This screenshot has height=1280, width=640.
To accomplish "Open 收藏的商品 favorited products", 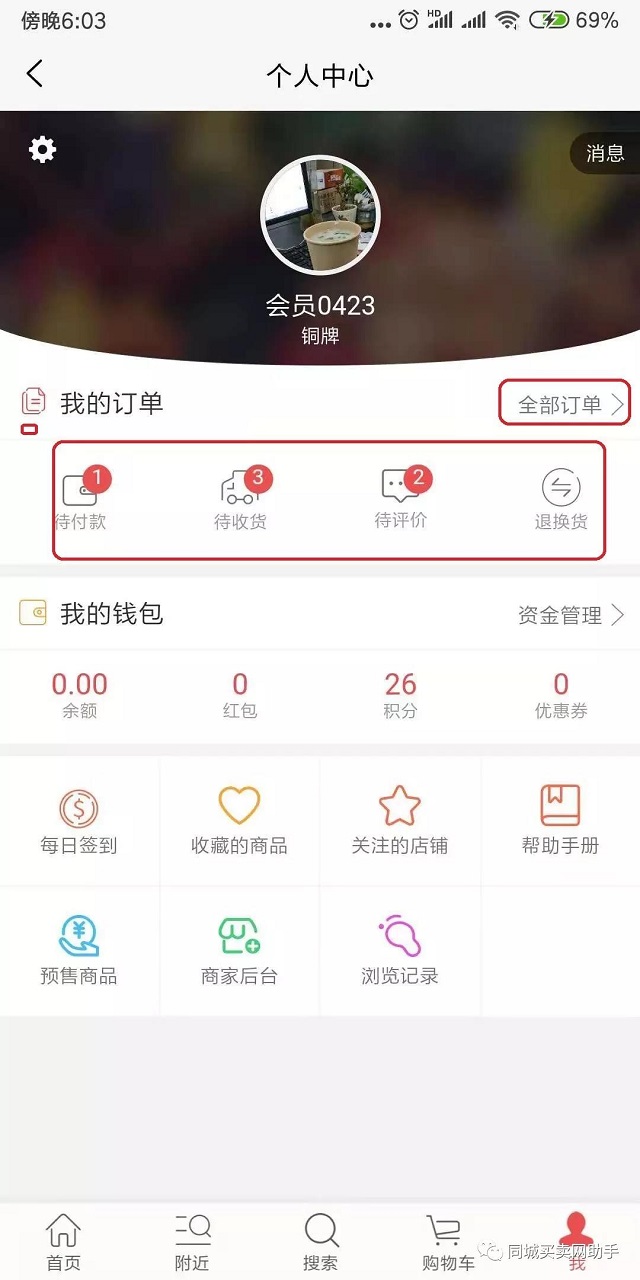I will point(239,822).
